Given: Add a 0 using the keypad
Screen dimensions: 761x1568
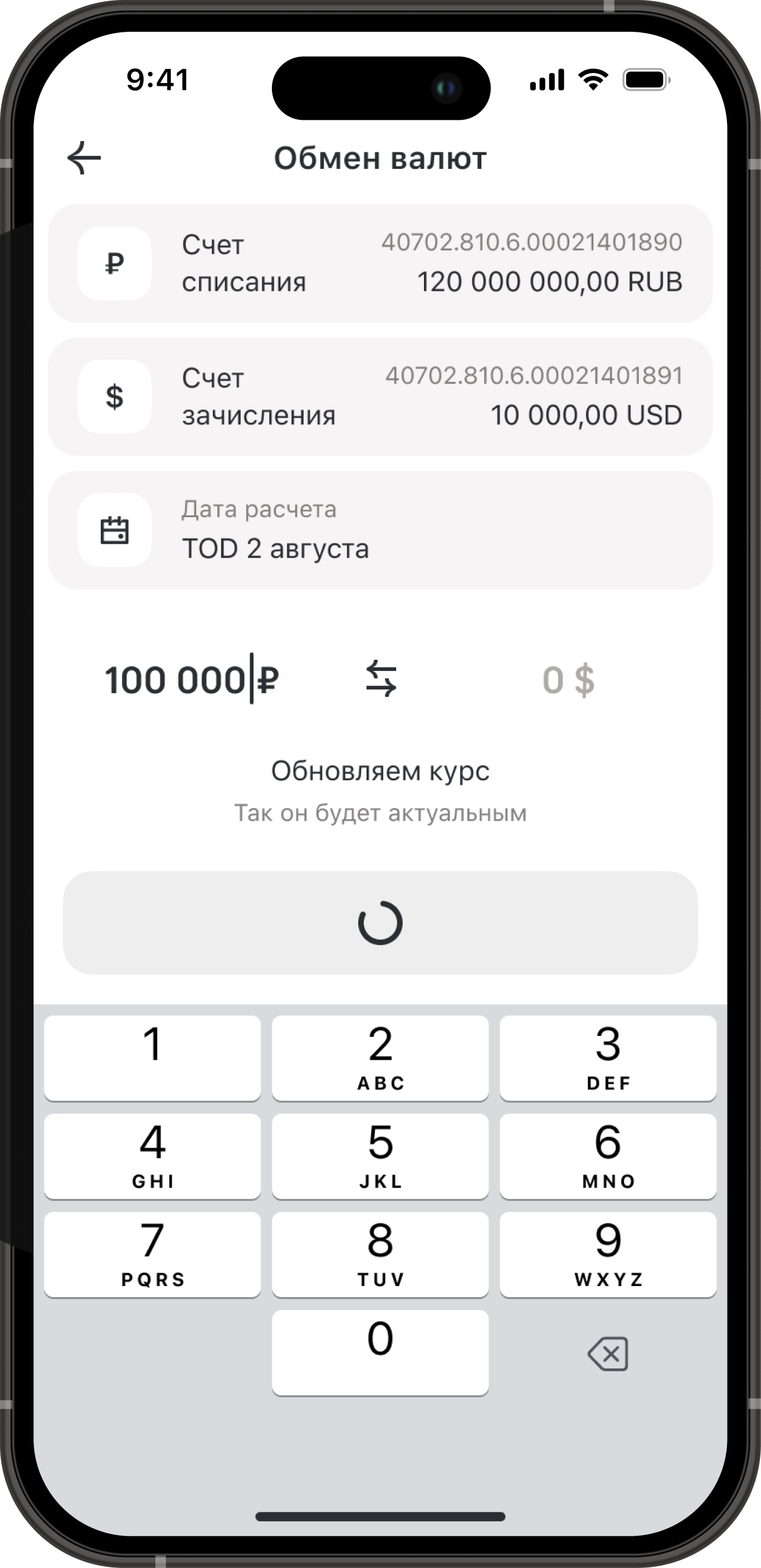Looking at the screenshot, I should point(380,1351).
